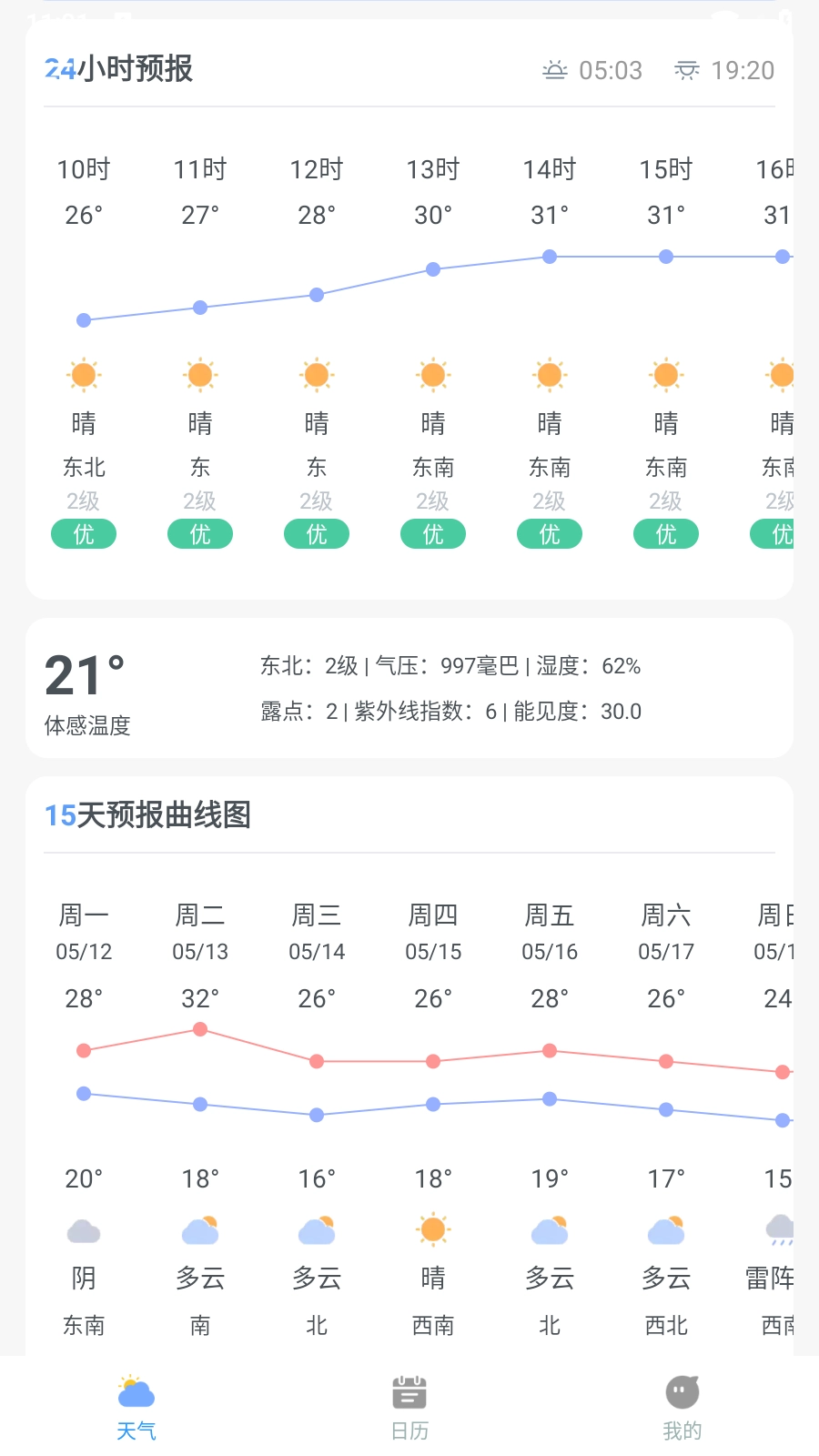Image resolution: width=819 pixels, height=1456 pixels.
Task: Click the sunny weather icon for 13时
Action: coord(433,374)
